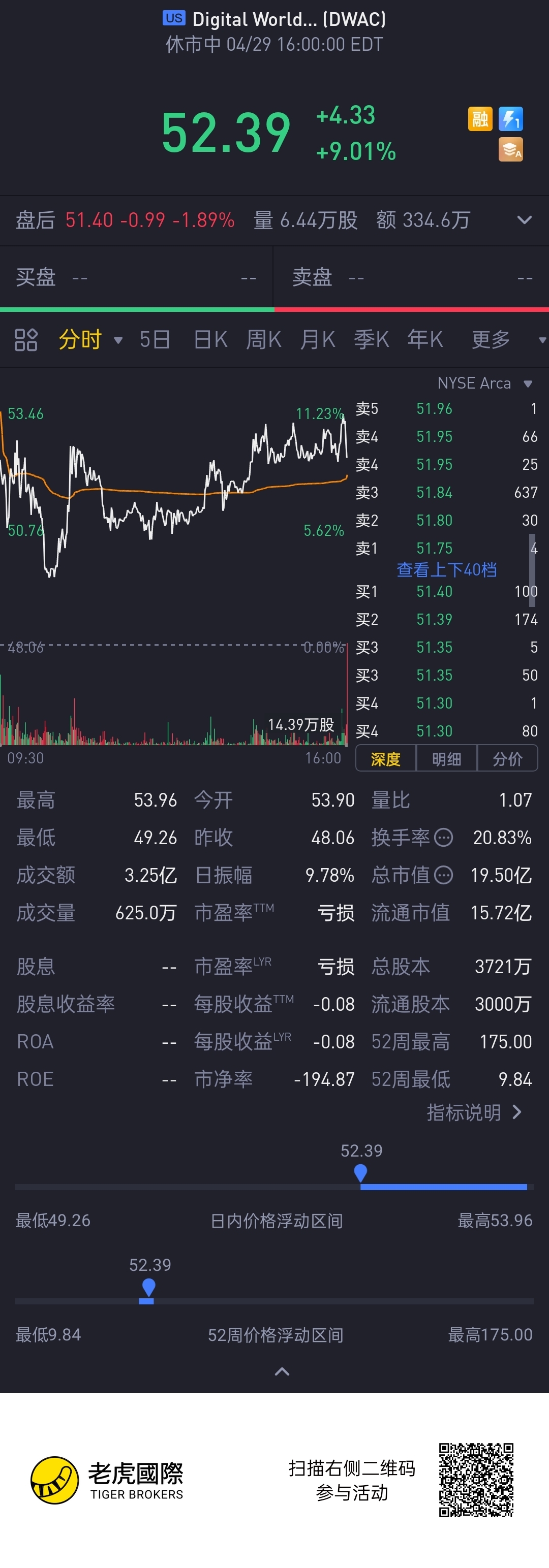Select the 深度 order book tab
The height and width of the screenshot is (1568, 549).
point(385,759)
